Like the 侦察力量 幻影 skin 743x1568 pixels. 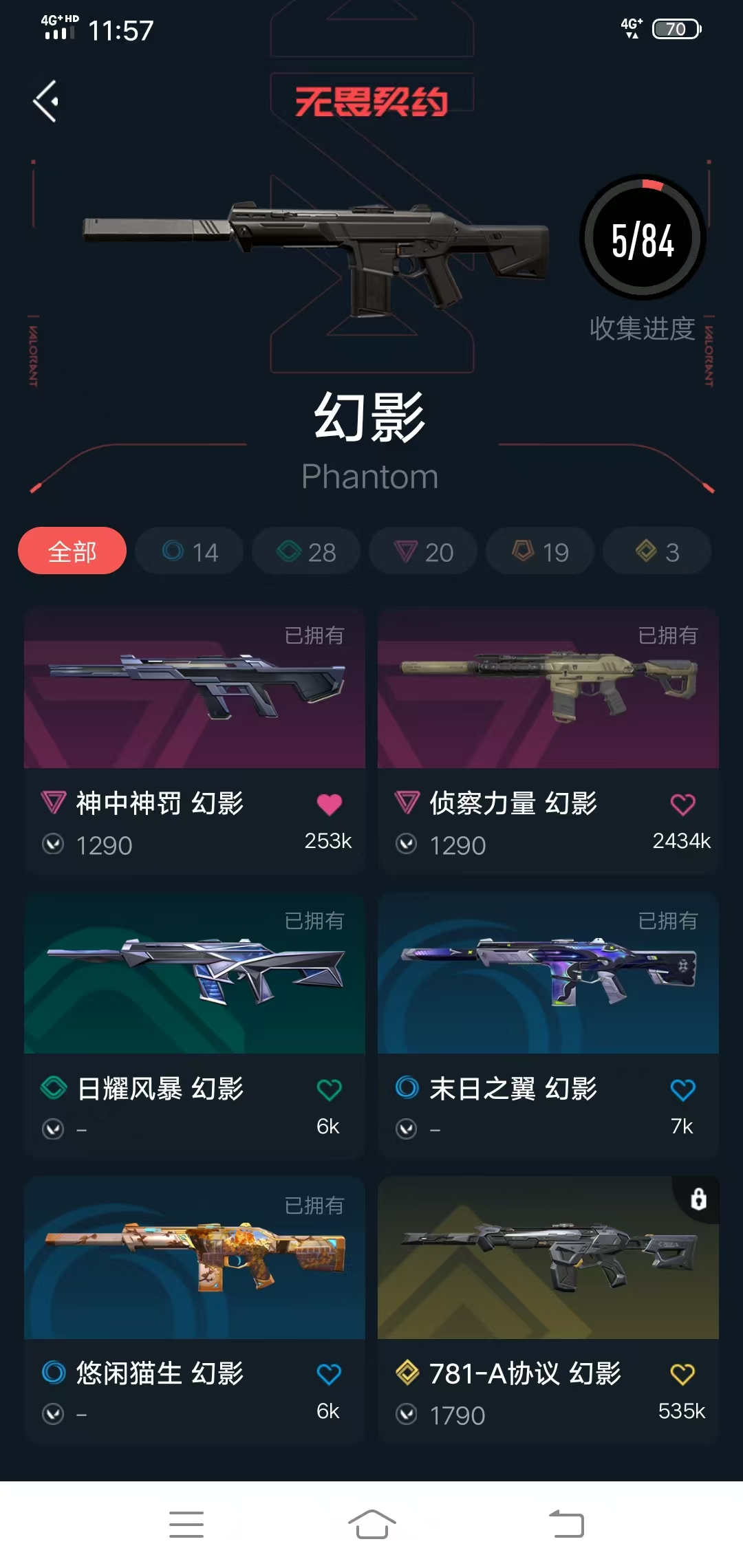[682, 804]
